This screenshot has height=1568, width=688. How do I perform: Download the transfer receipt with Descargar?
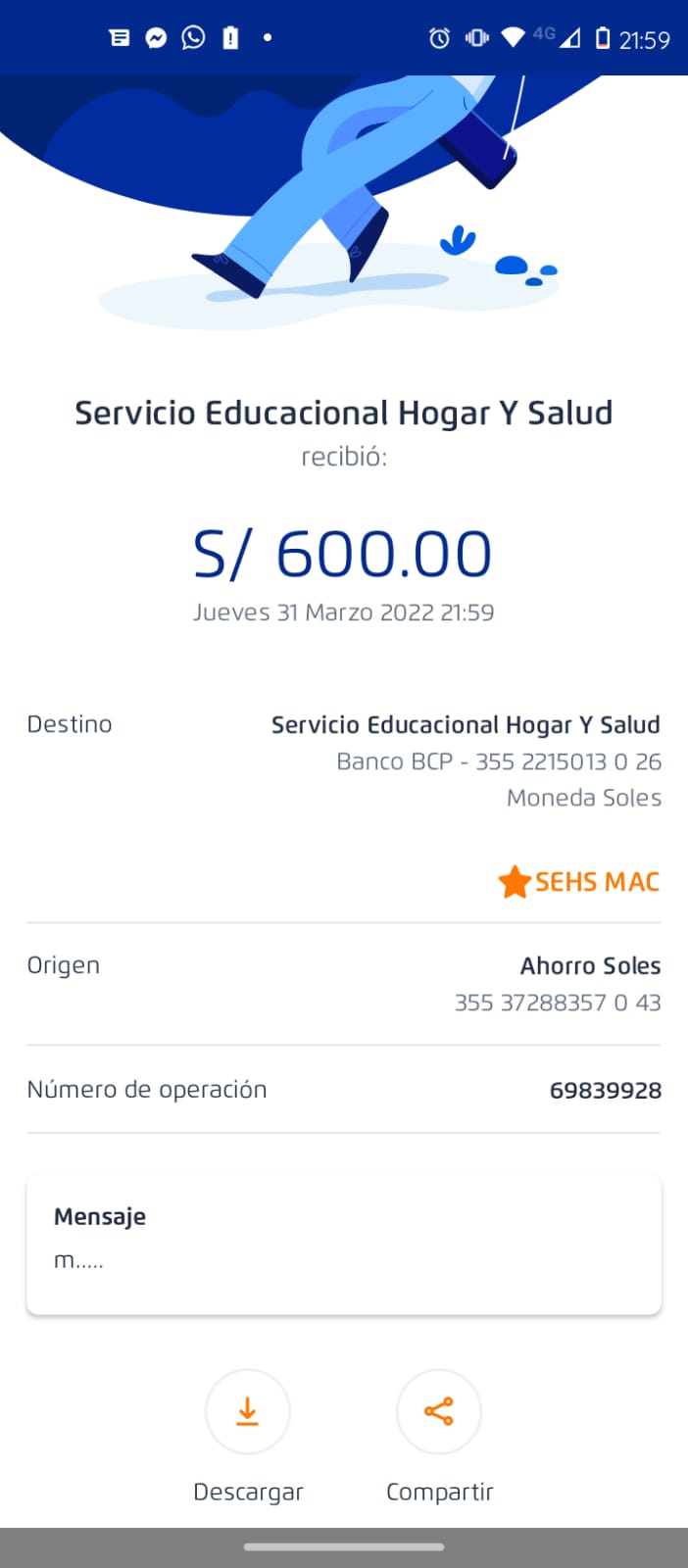click(248, 1412)
